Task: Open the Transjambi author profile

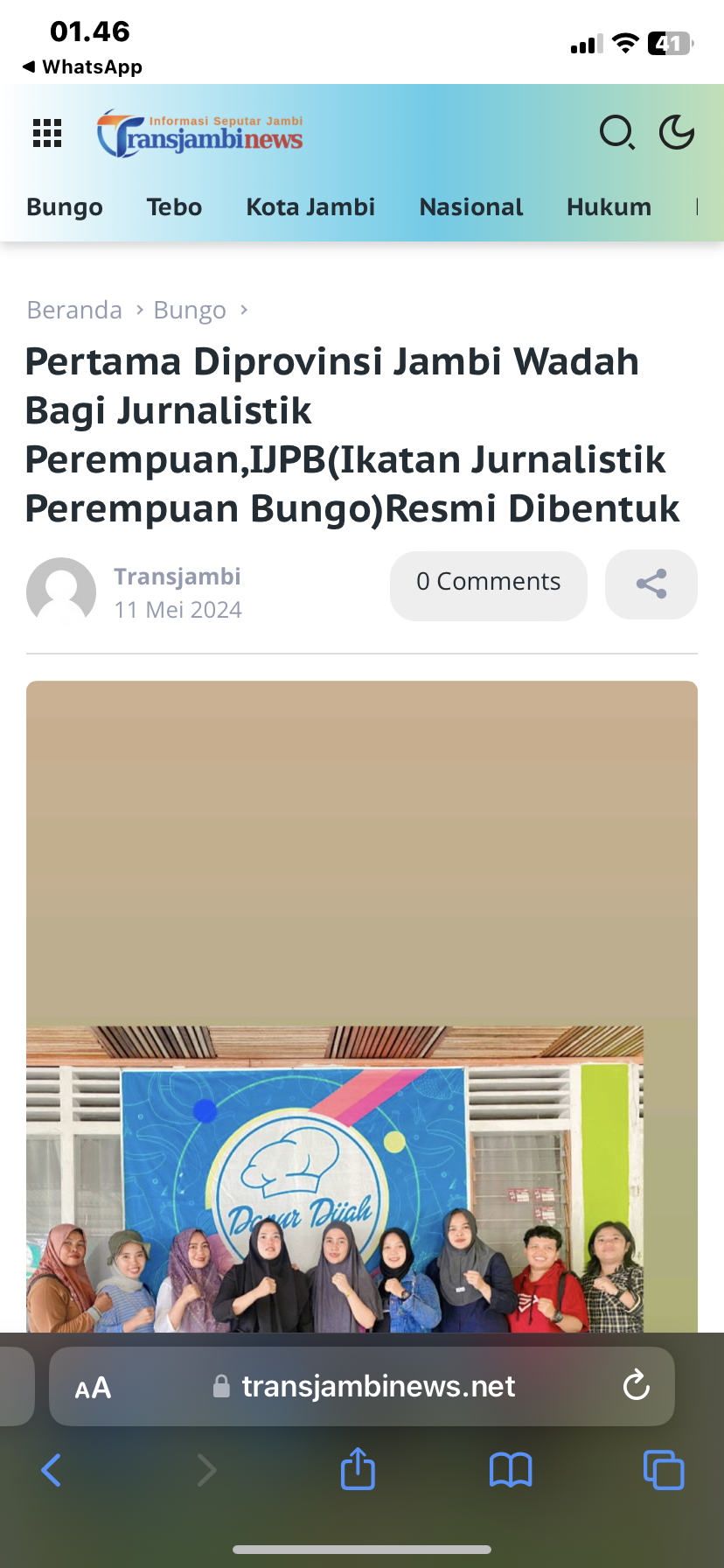Action: 177,577
